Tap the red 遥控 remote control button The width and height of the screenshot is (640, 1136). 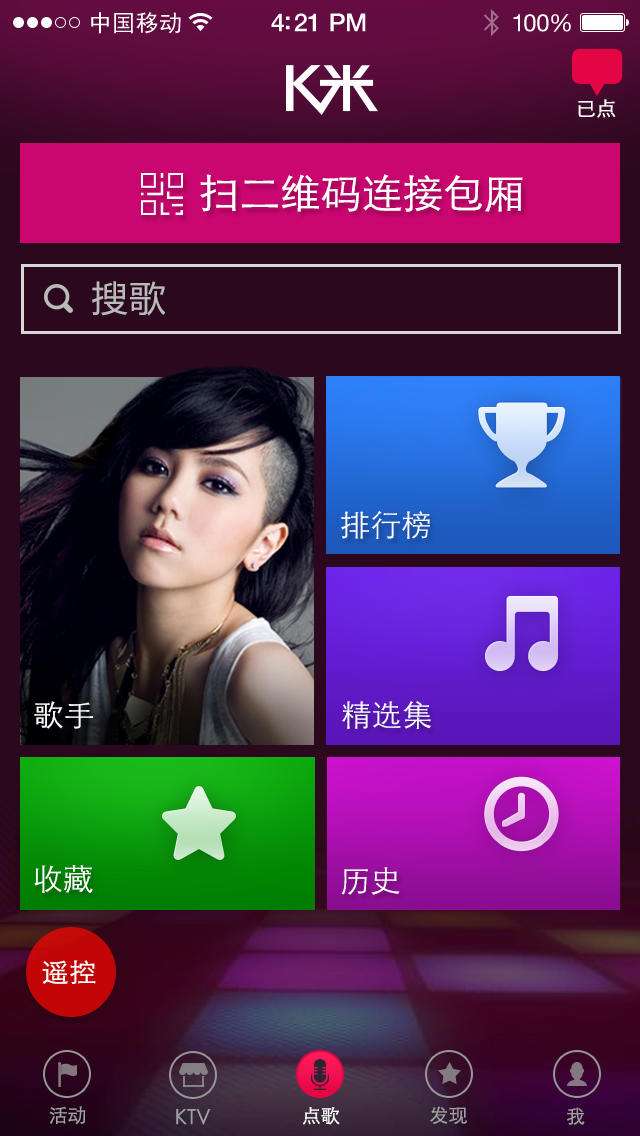click(71, 972)
